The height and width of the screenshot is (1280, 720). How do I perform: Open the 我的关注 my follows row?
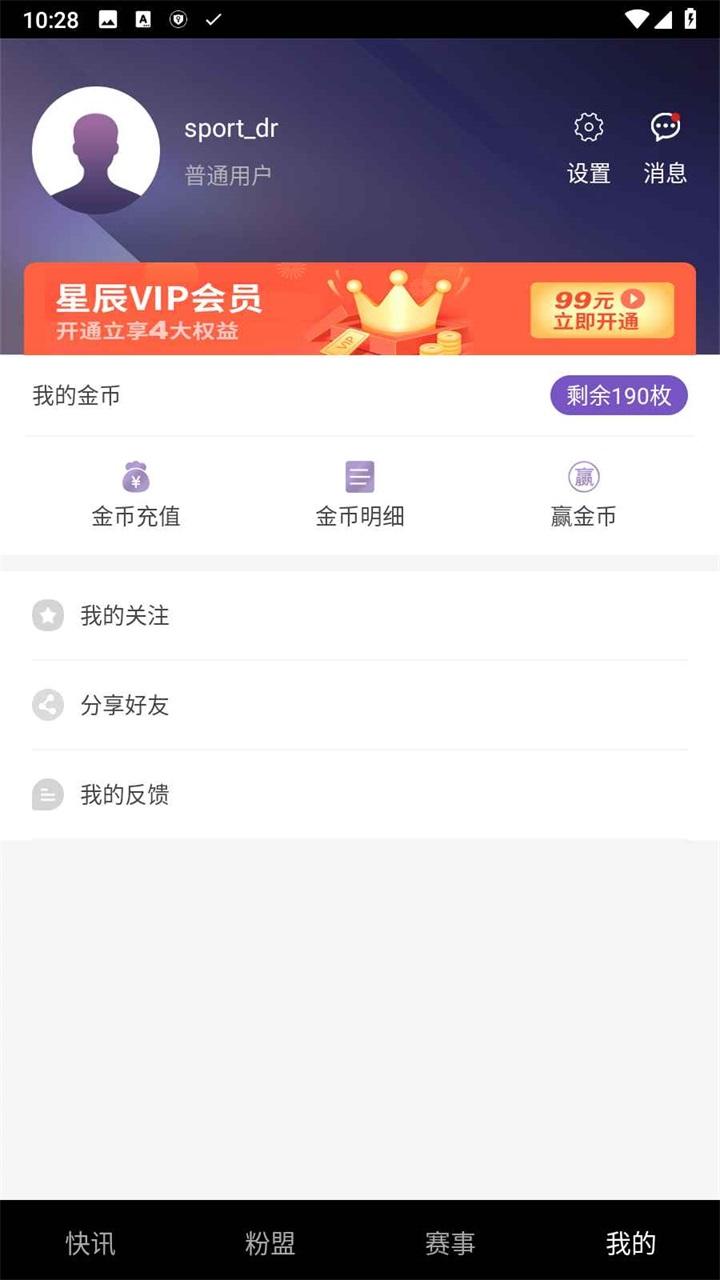coord(125,615)
